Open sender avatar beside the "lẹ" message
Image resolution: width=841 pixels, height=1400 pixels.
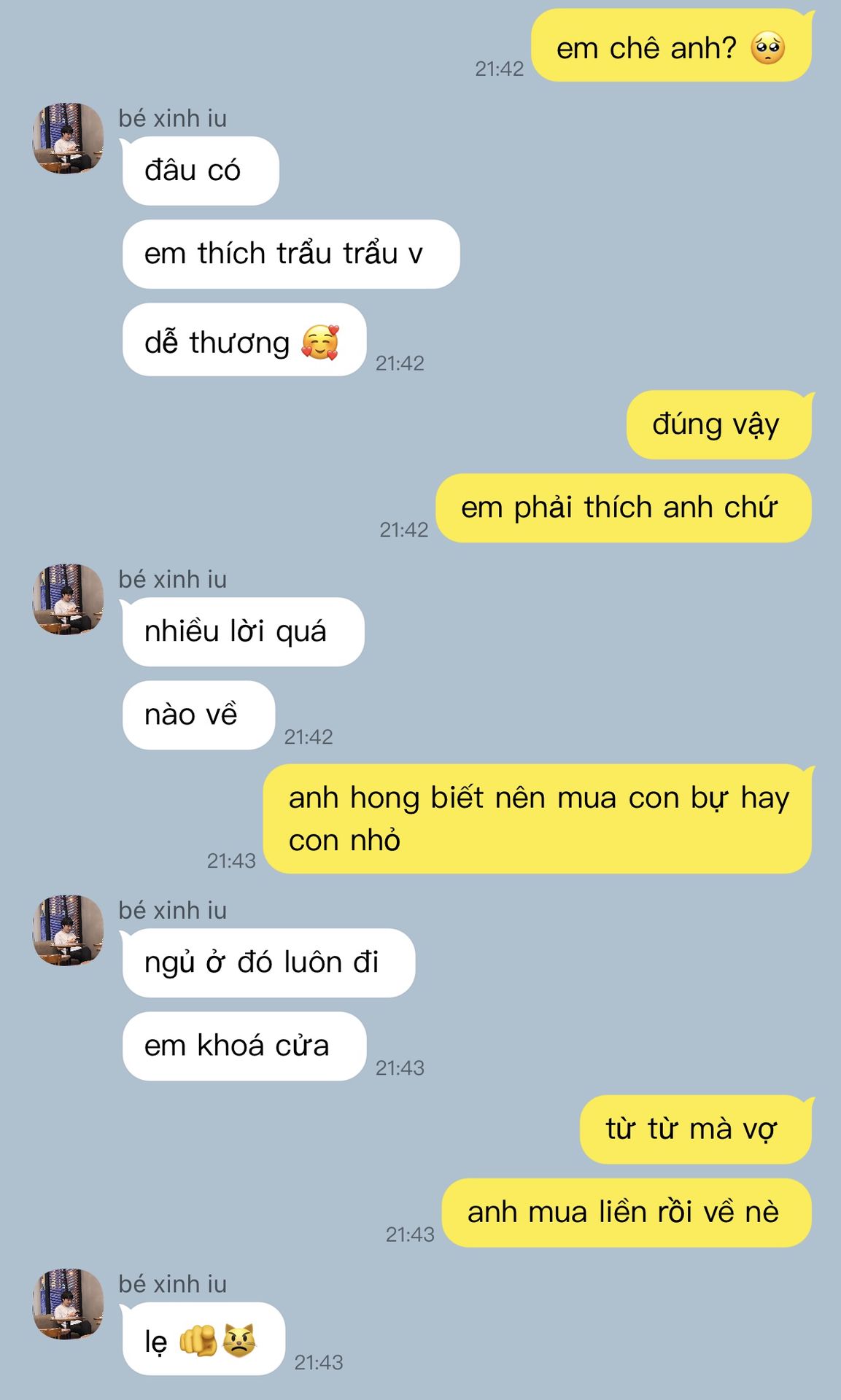68,1304
